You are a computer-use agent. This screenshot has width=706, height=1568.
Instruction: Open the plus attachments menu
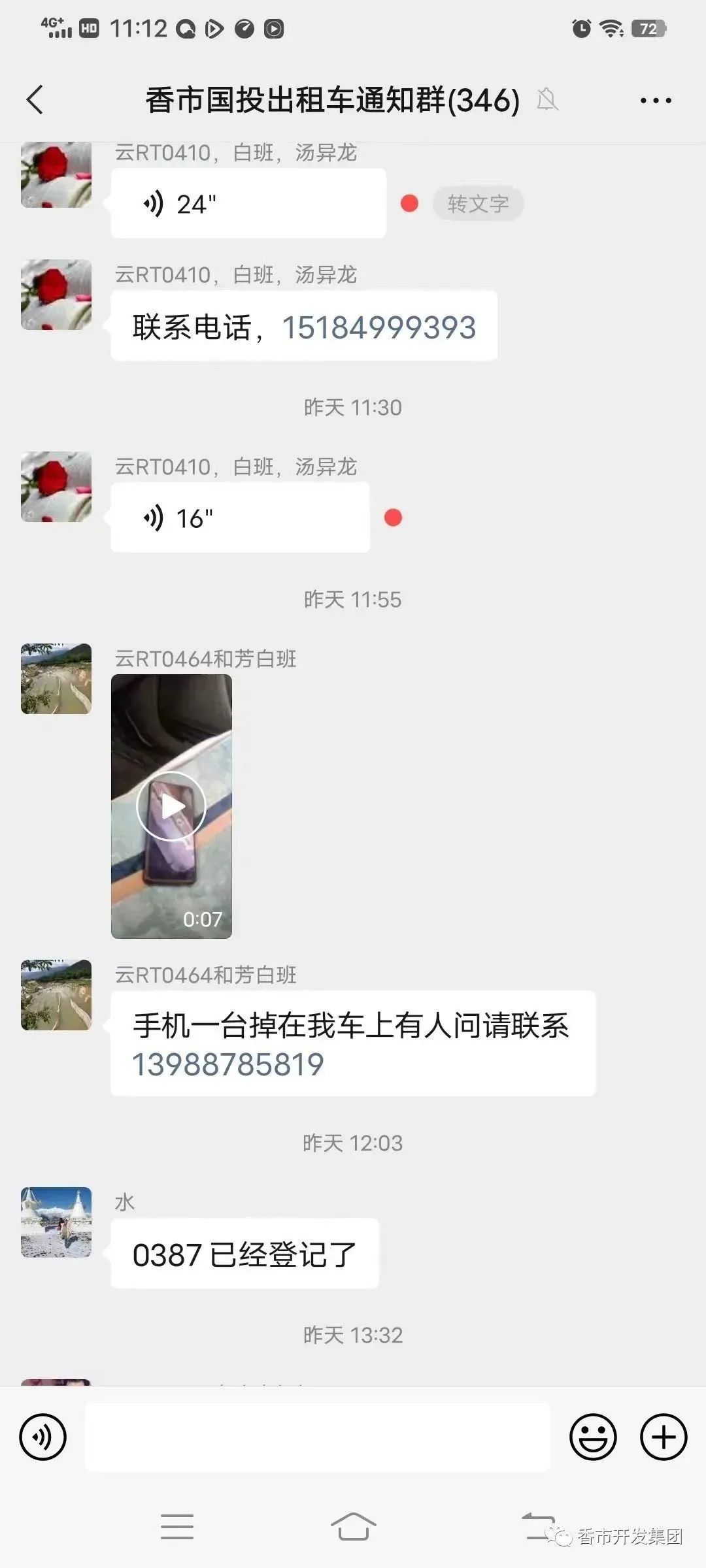[x=664, y=1437]
